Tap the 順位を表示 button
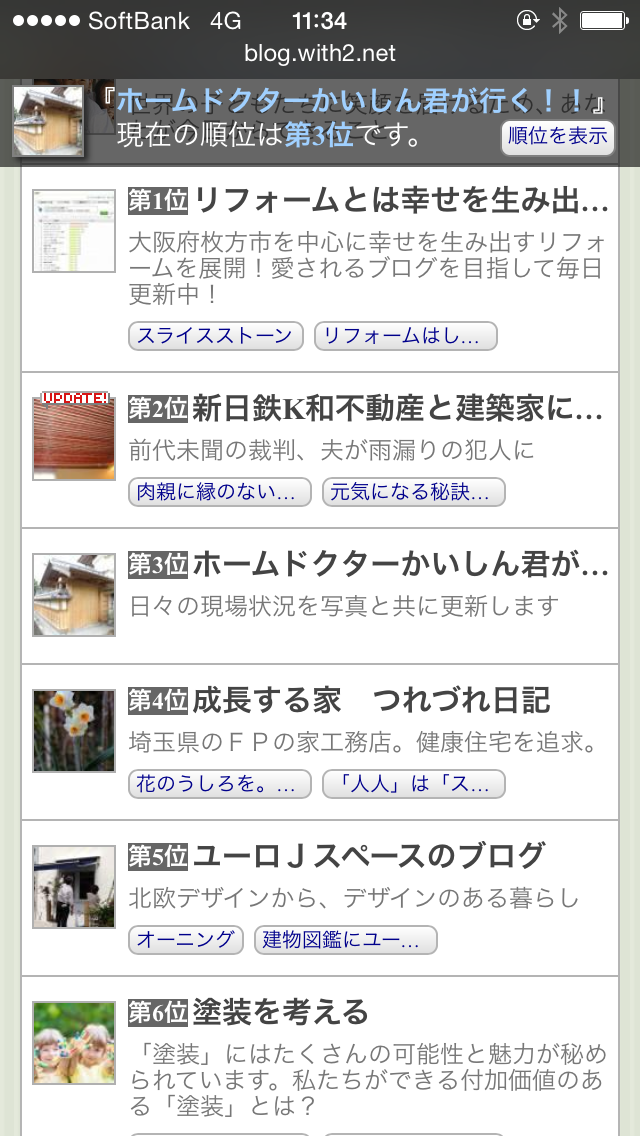 [x=557, y=136]
